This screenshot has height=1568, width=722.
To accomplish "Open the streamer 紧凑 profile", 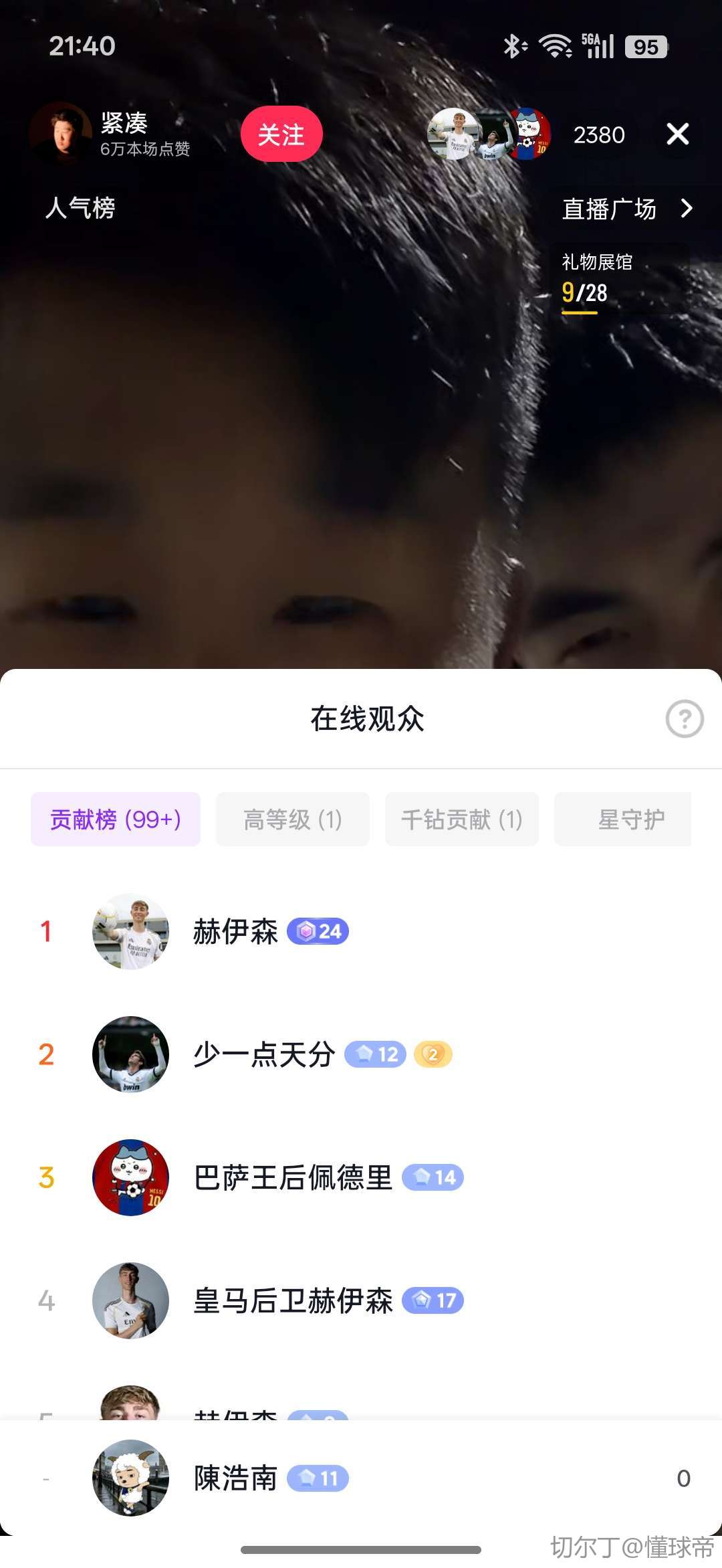I will [x=62, y=134].
